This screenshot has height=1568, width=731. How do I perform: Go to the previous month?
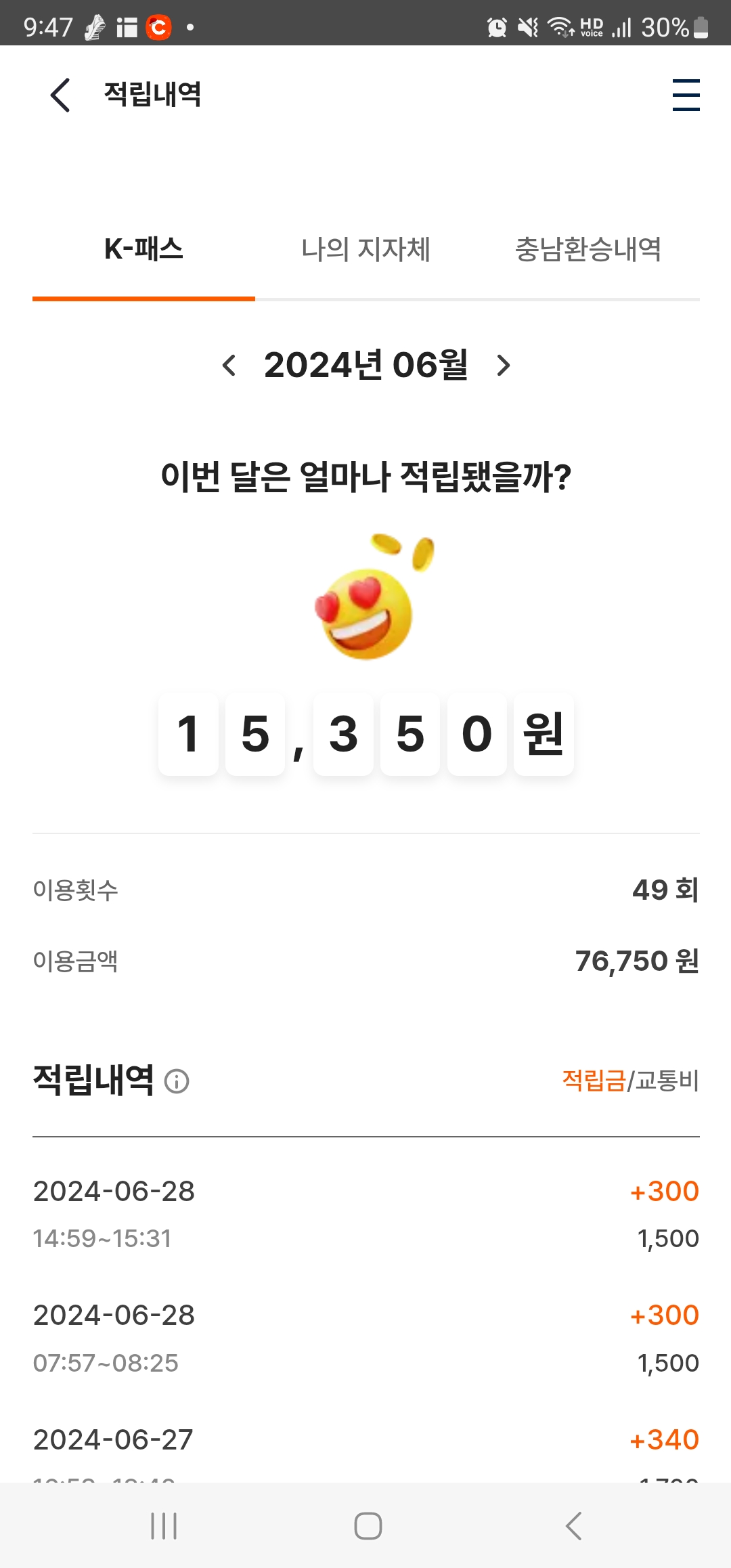(229, 366)
